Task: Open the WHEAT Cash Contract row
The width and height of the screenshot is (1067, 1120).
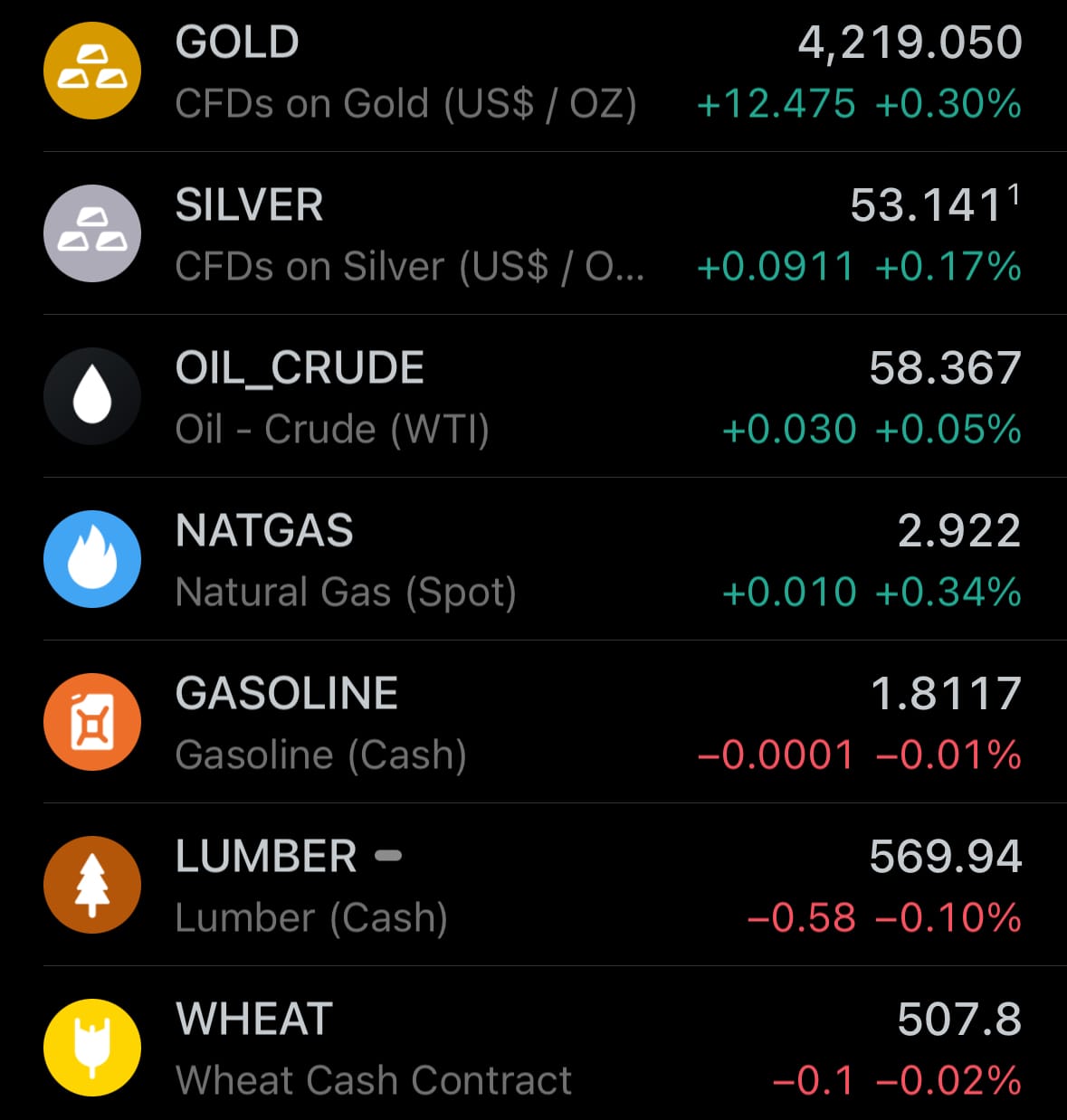Action: point(533,1049)
